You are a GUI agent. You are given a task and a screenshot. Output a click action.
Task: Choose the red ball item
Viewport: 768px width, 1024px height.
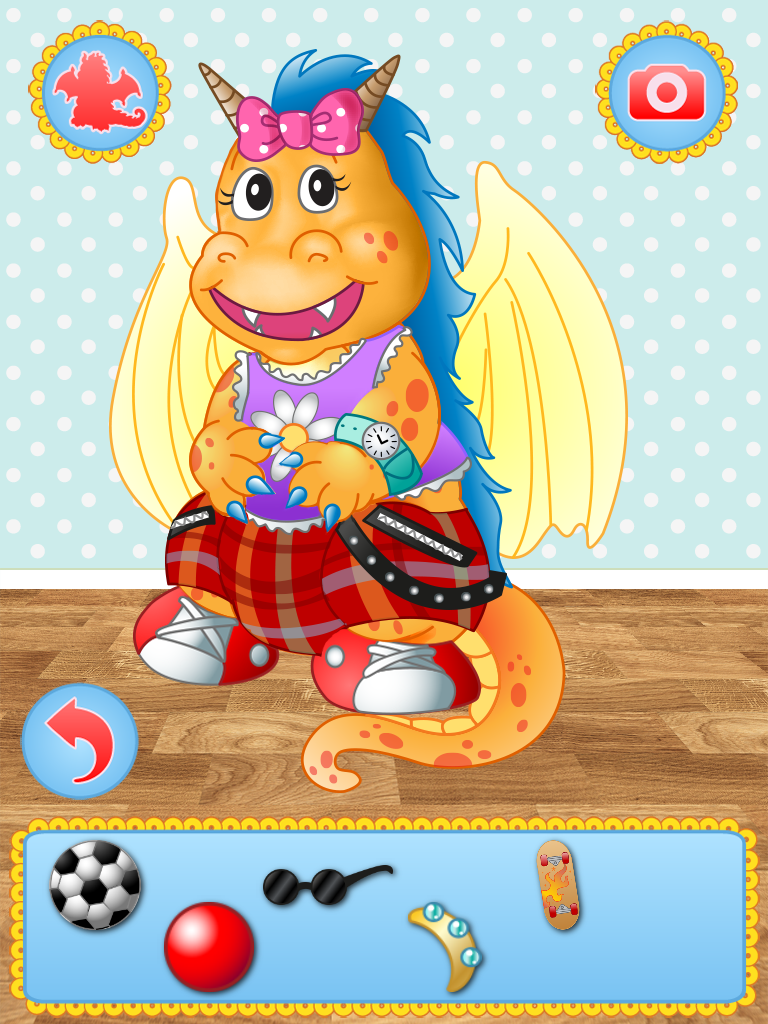pos(209,946)
